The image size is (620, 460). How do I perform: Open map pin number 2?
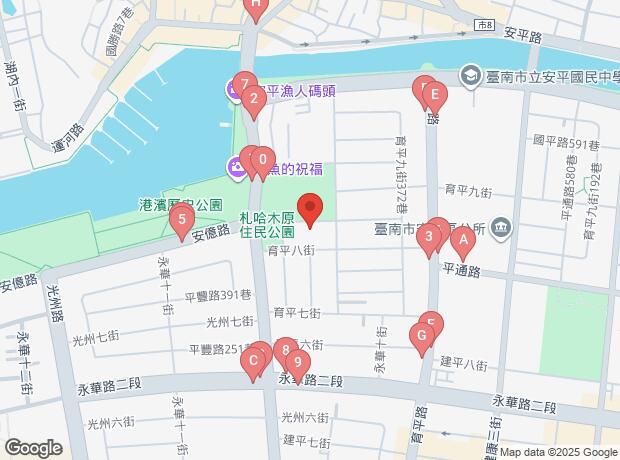[x=254, y=98]
